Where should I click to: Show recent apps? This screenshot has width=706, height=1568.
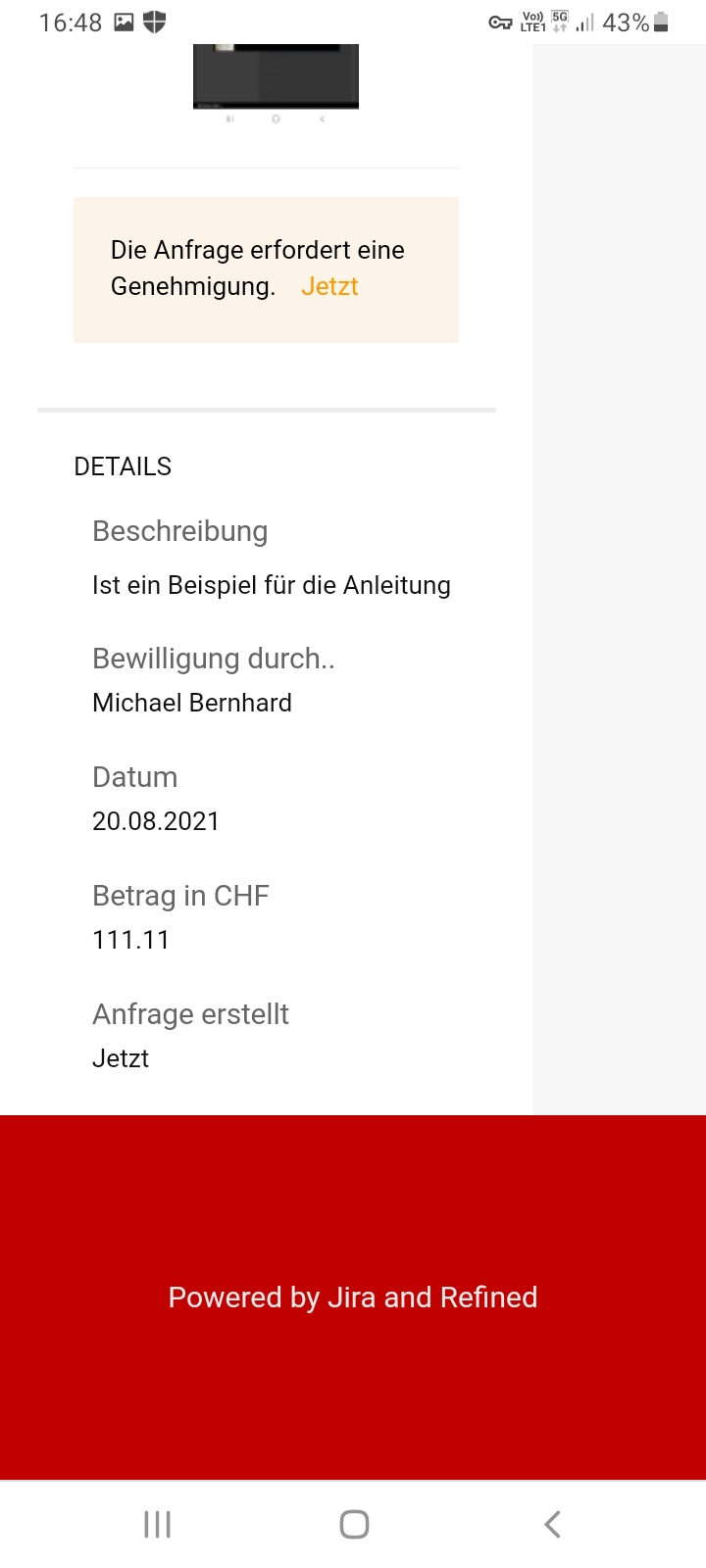click(x=157, y=1524)
